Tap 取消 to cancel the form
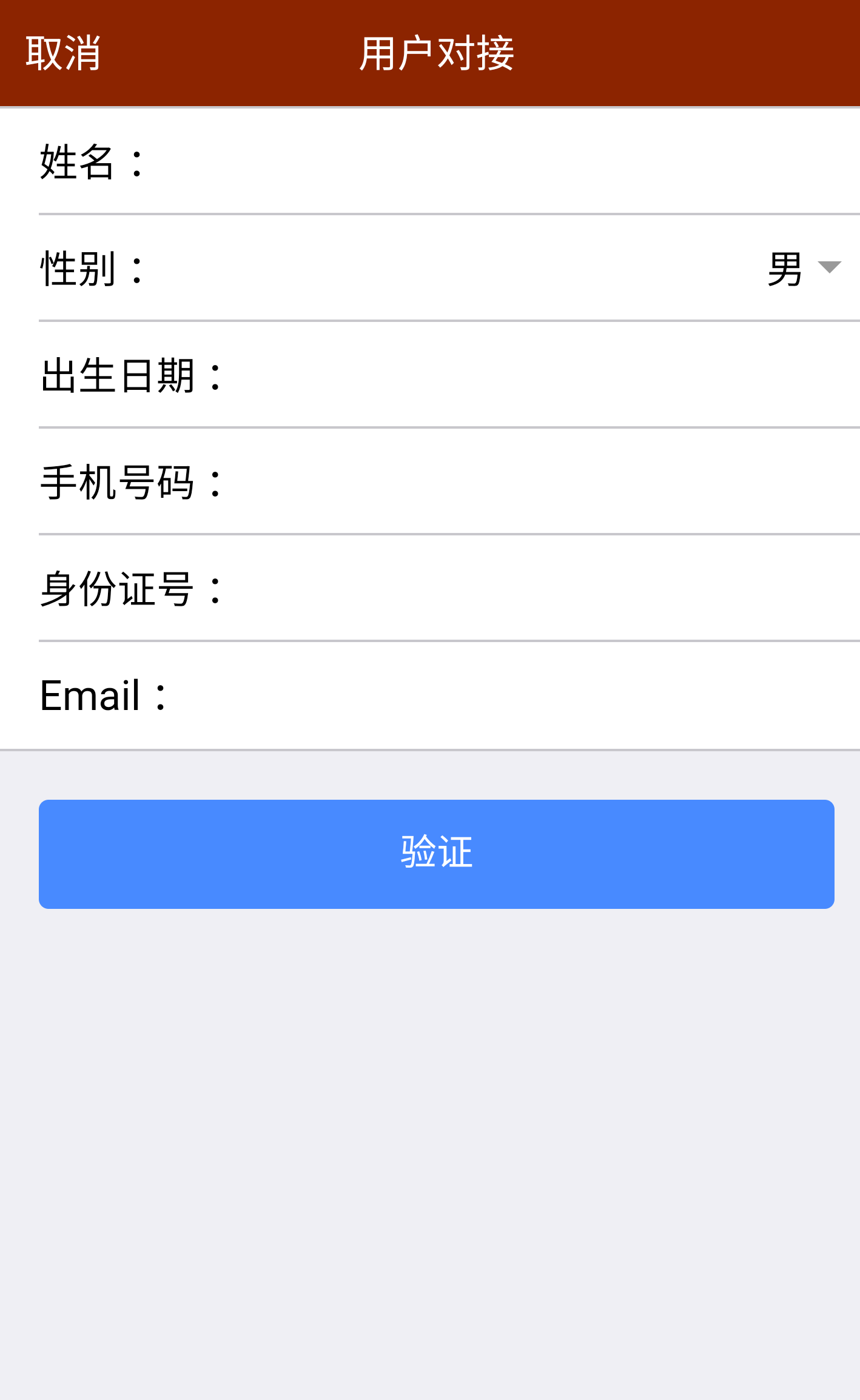Image resolution: width=860 pixels, height=1400 pixels. [63, 53]
